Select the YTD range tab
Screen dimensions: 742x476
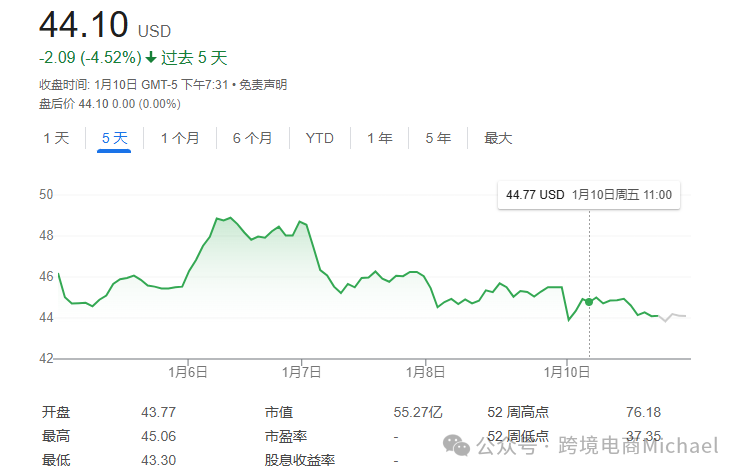[x=320, y=138]
